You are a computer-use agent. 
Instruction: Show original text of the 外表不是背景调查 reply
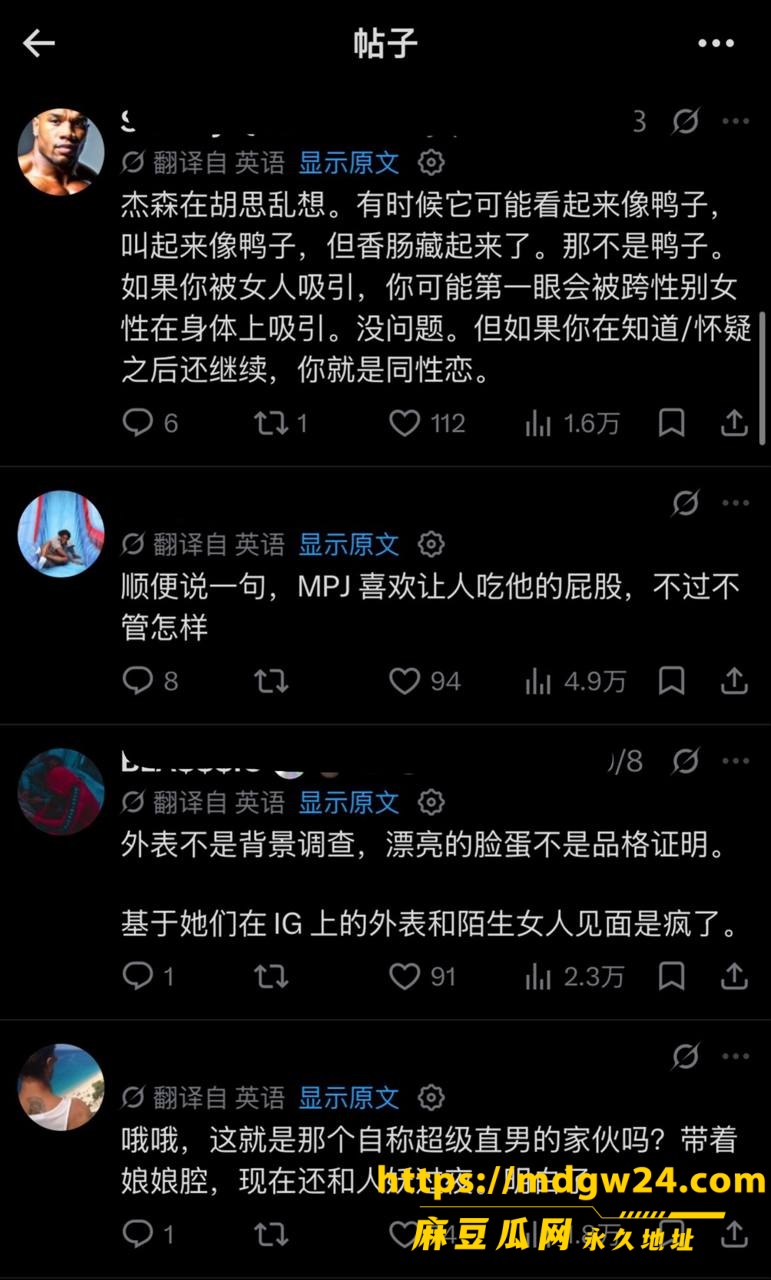pyautogui.click(x=349, y=802)
